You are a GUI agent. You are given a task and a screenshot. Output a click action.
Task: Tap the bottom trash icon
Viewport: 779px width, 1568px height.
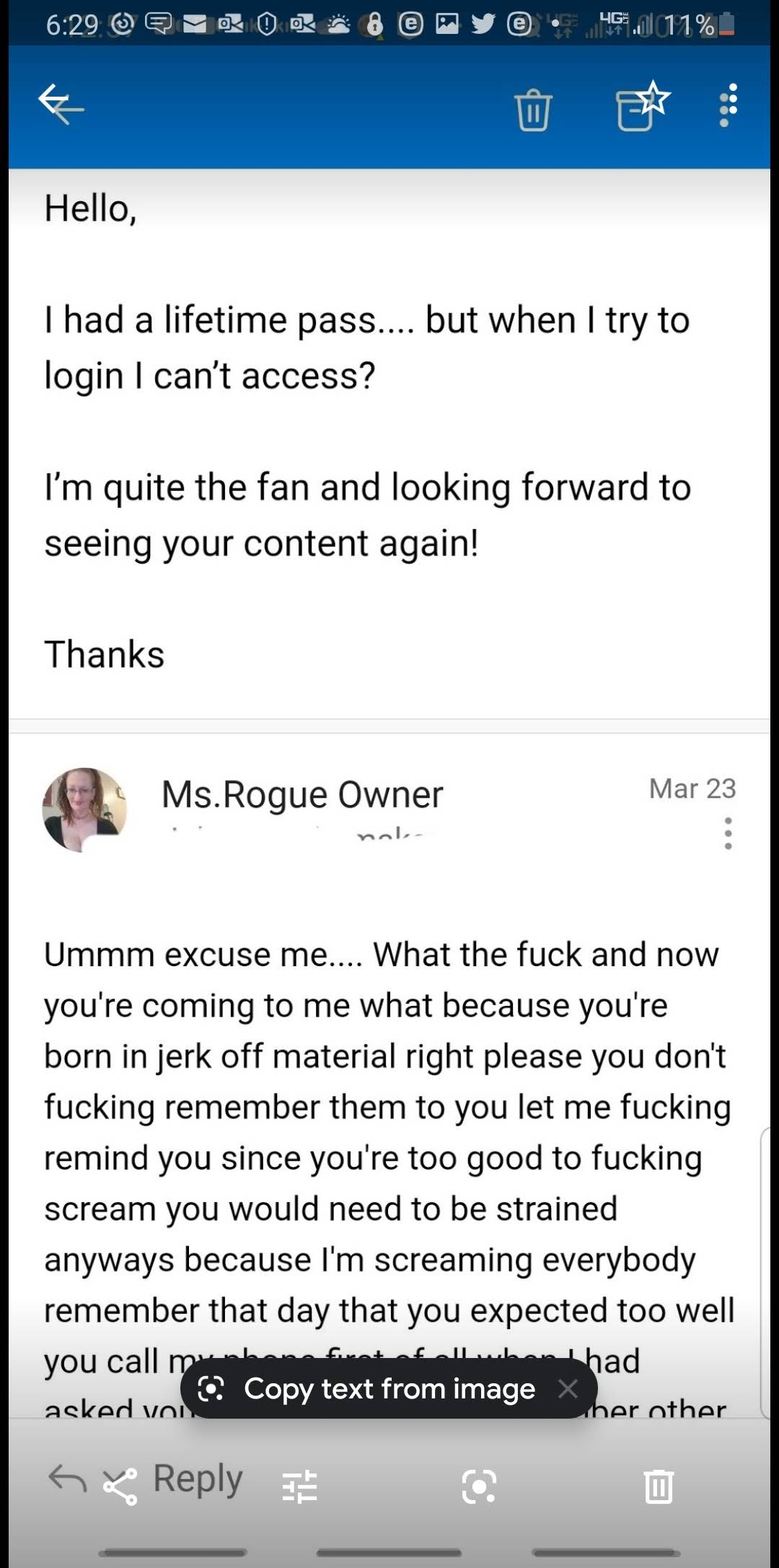pyautogui.click(x=658, y=1486)
